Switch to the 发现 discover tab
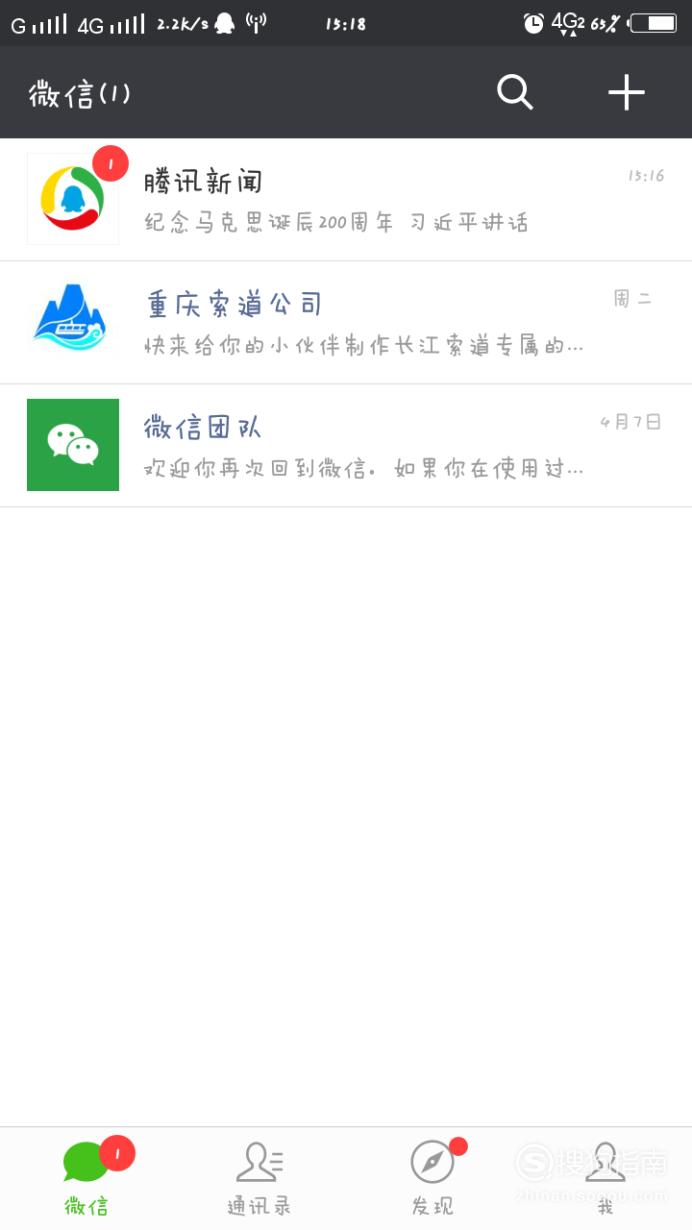The height and width of the screenshot is (1230, 692). coord(432,1178)
